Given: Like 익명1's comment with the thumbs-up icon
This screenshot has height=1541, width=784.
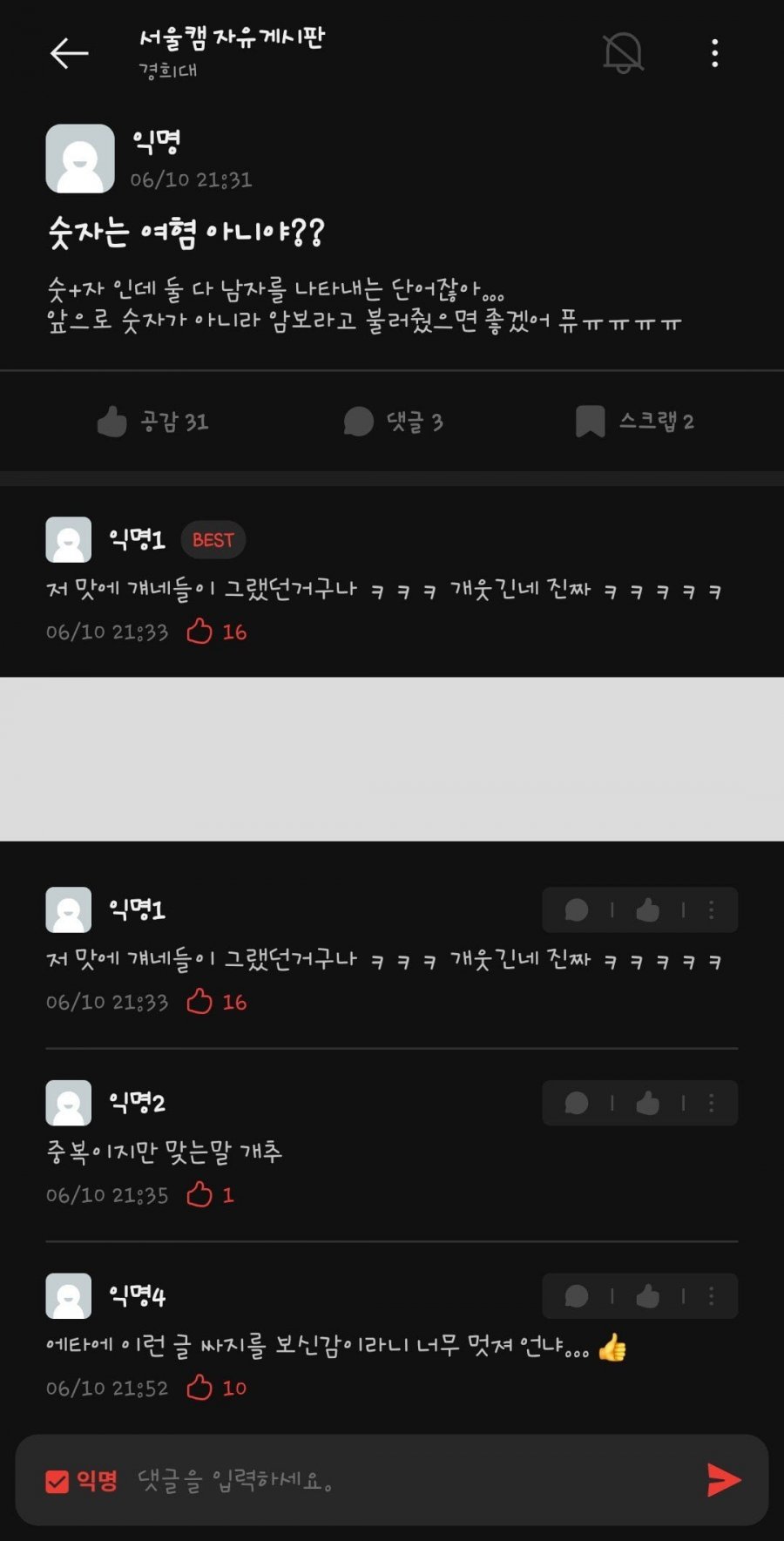Looking at the screenshot, I should pyautogui.click(x=647, y=910).
